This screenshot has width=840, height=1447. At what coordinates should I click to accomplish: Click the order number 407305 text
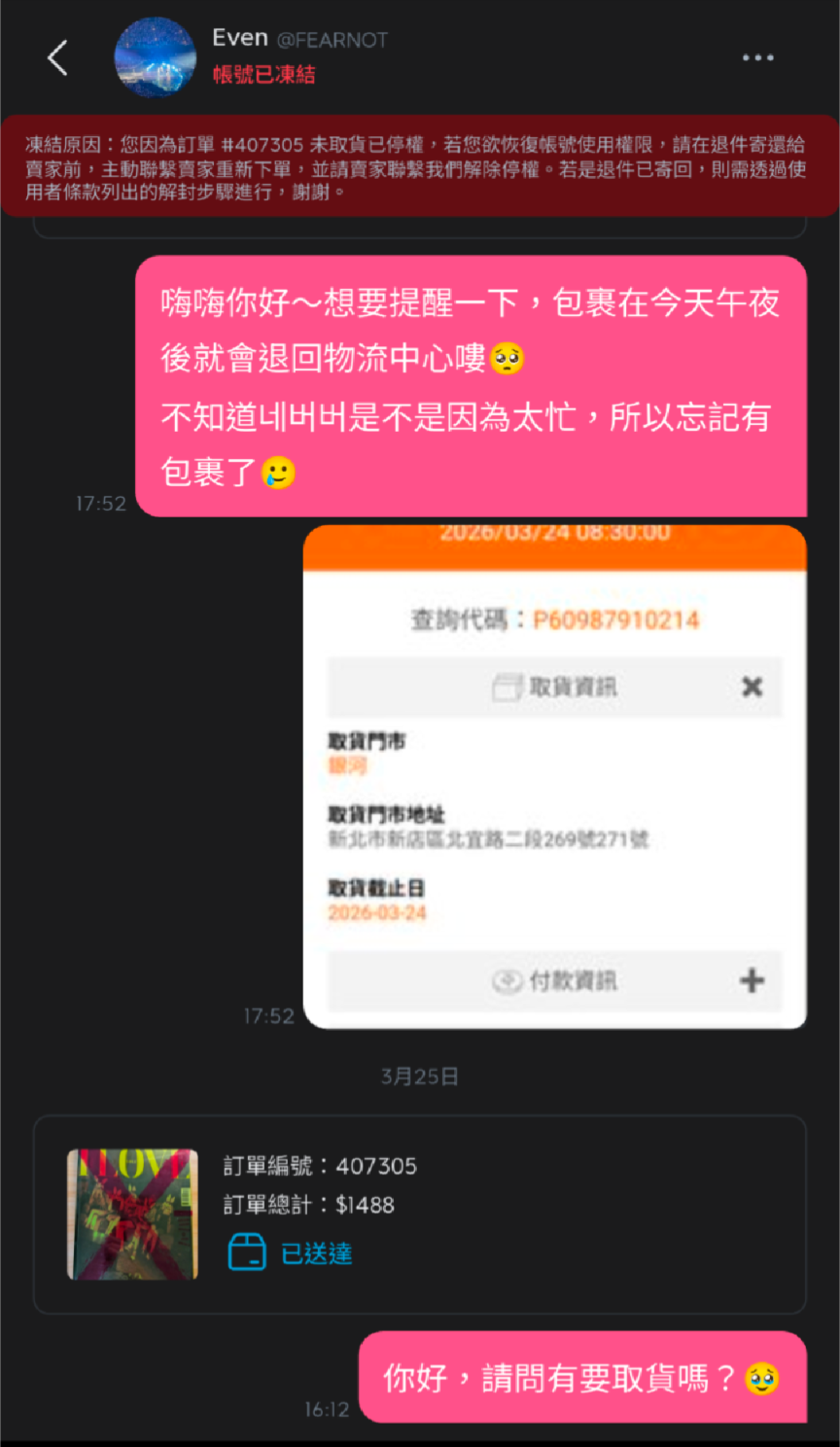[317, 1167]
